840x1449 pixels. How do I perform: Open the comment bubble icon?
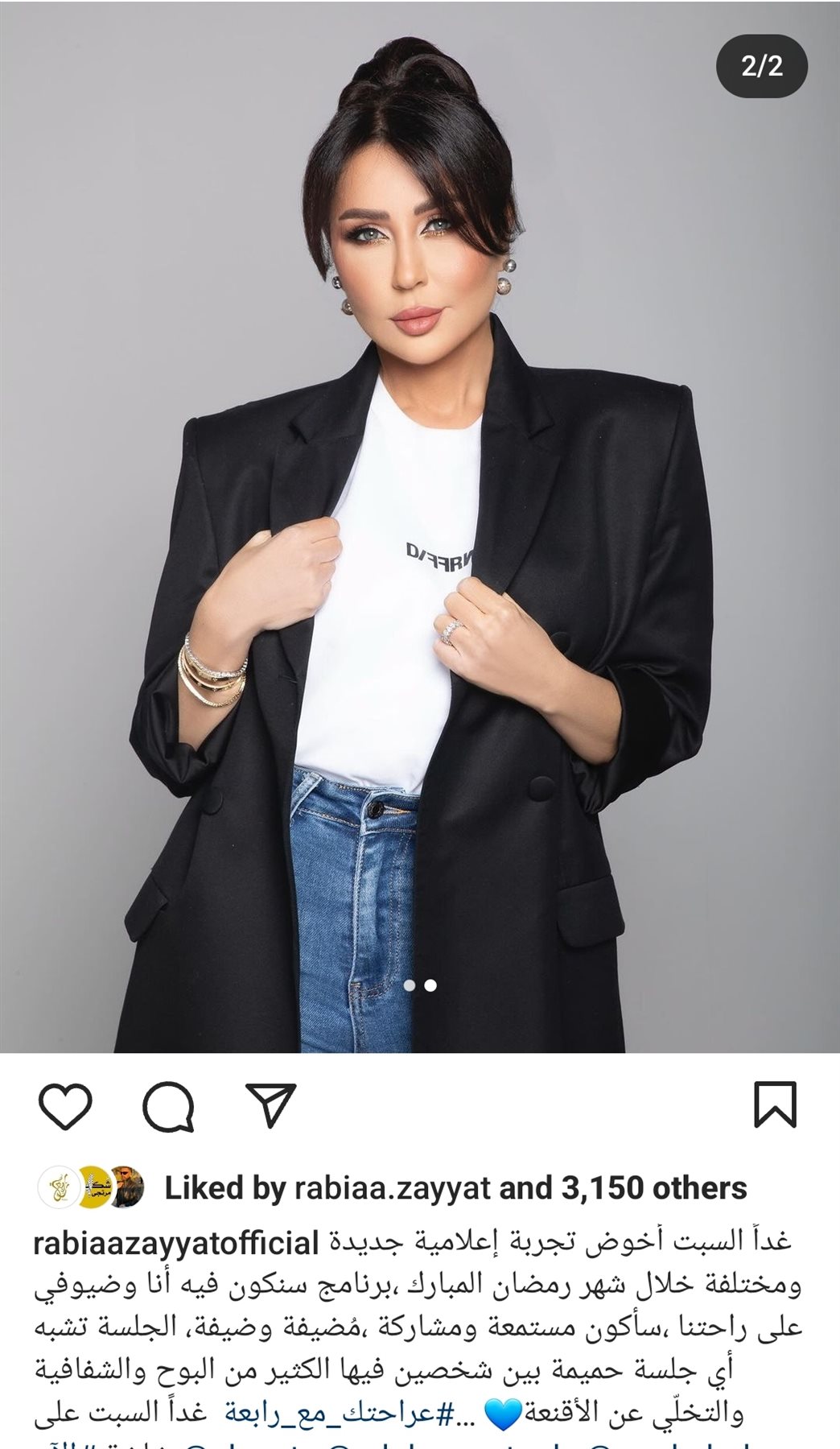[x=168, y=1105]
